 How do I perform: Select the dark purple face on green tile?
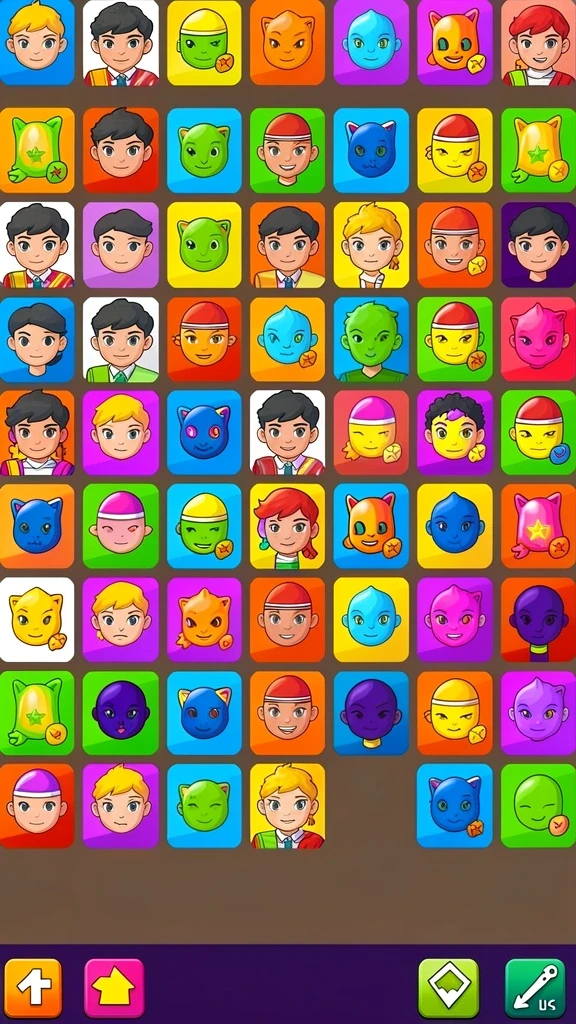121,713
